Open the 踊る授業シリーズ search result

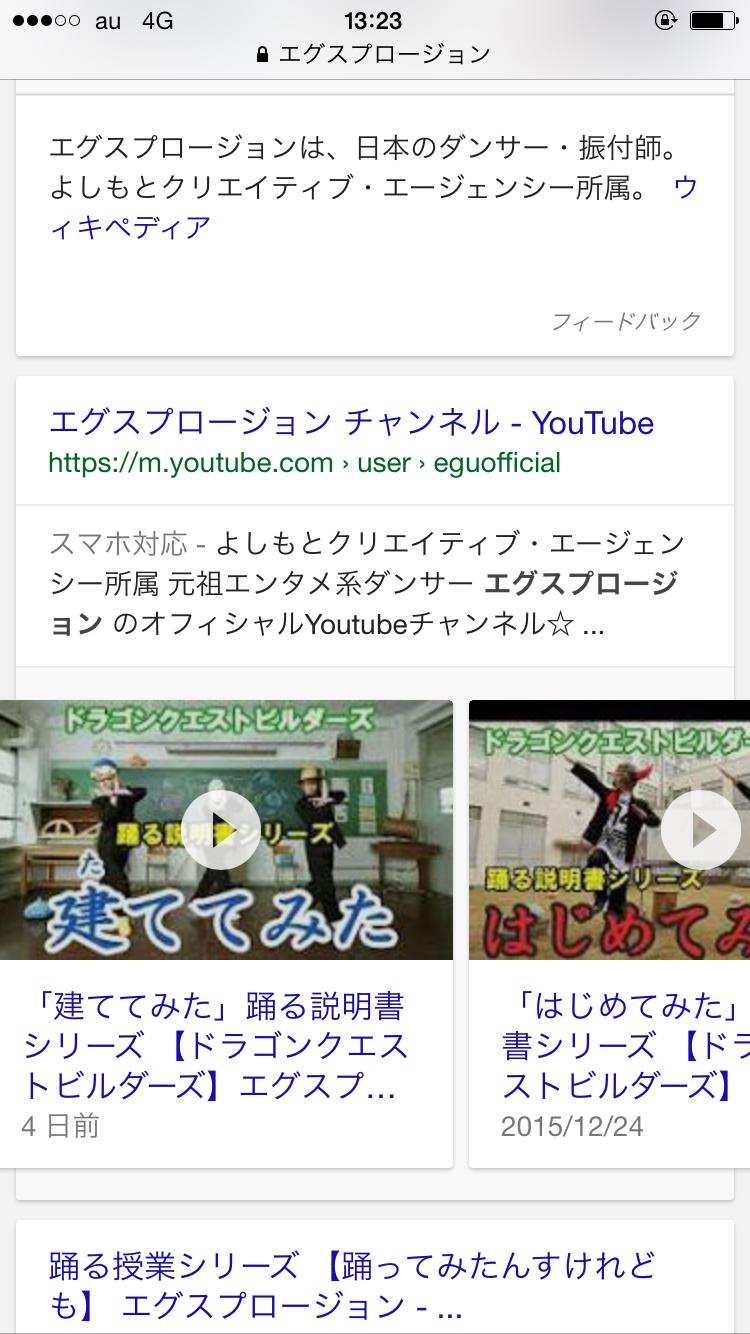(352, 1285)
